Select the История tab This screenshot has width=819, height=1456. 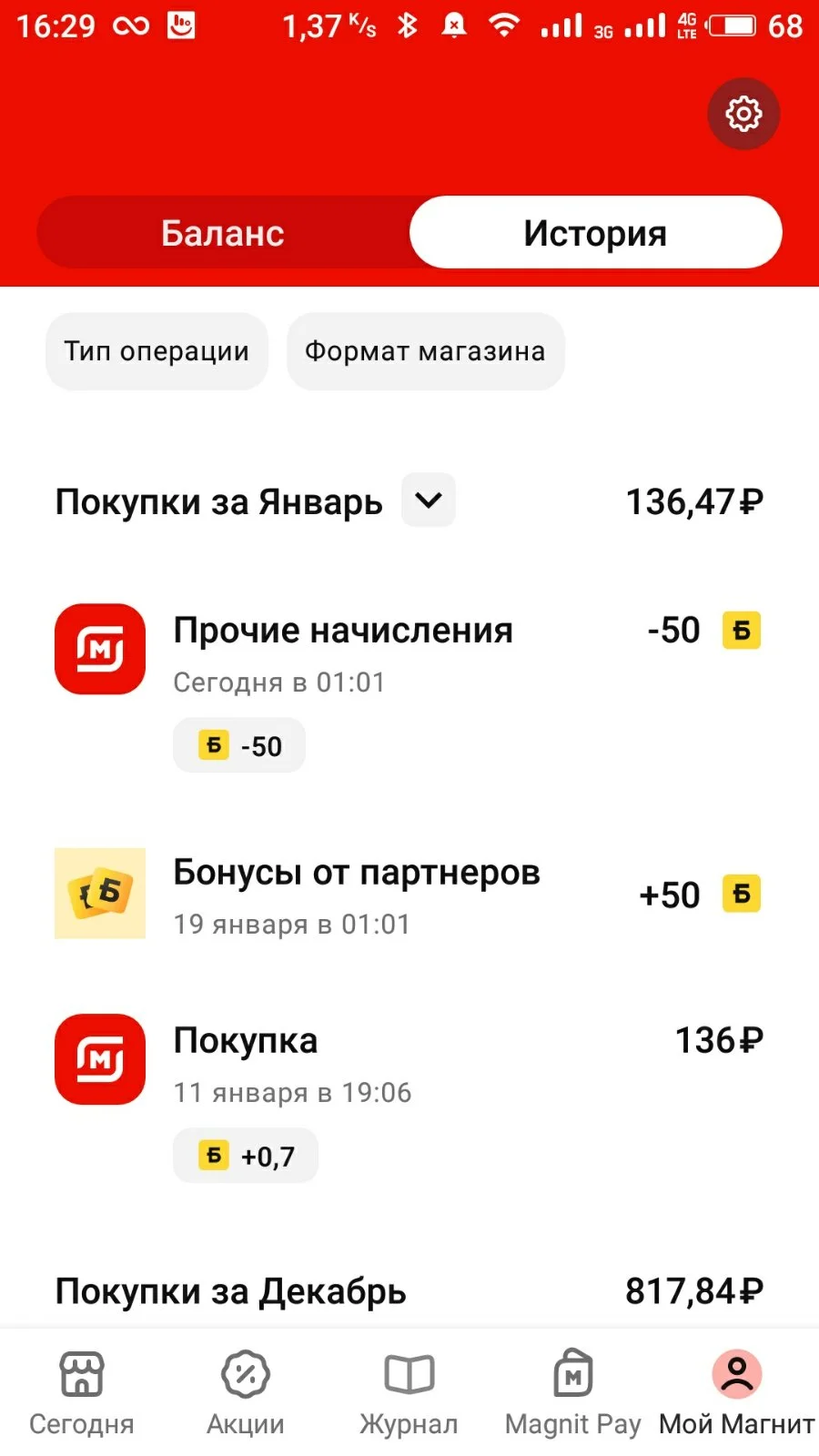click(595, 233)
